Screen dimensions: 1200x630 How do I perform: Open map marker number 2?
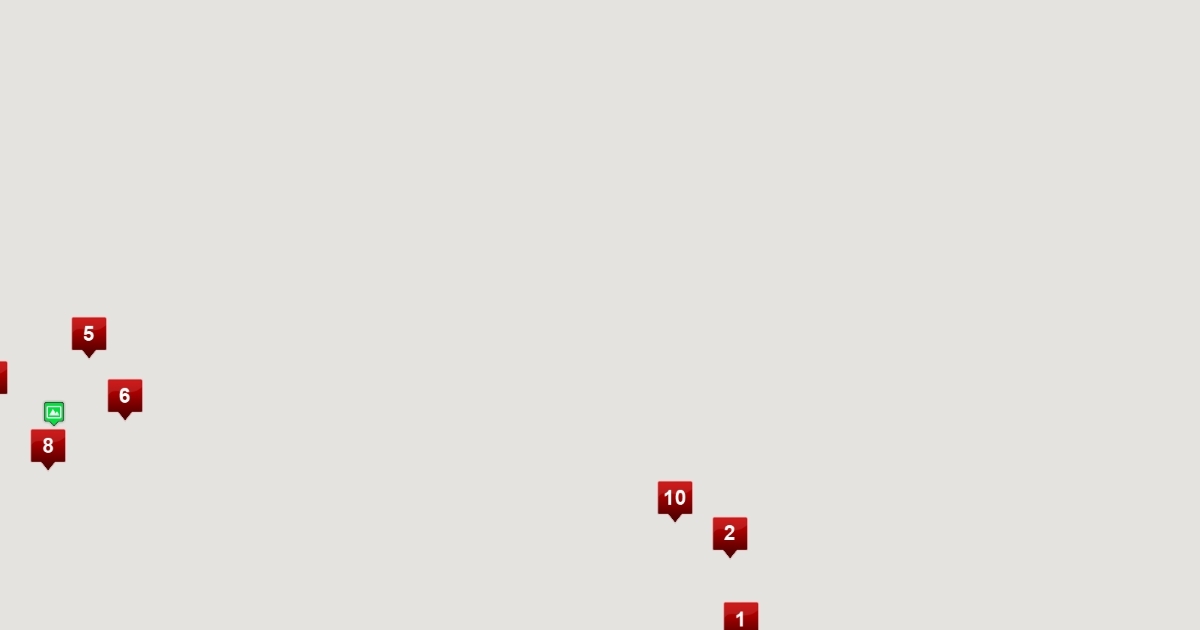pyautogui.click(x=730, y=535)
